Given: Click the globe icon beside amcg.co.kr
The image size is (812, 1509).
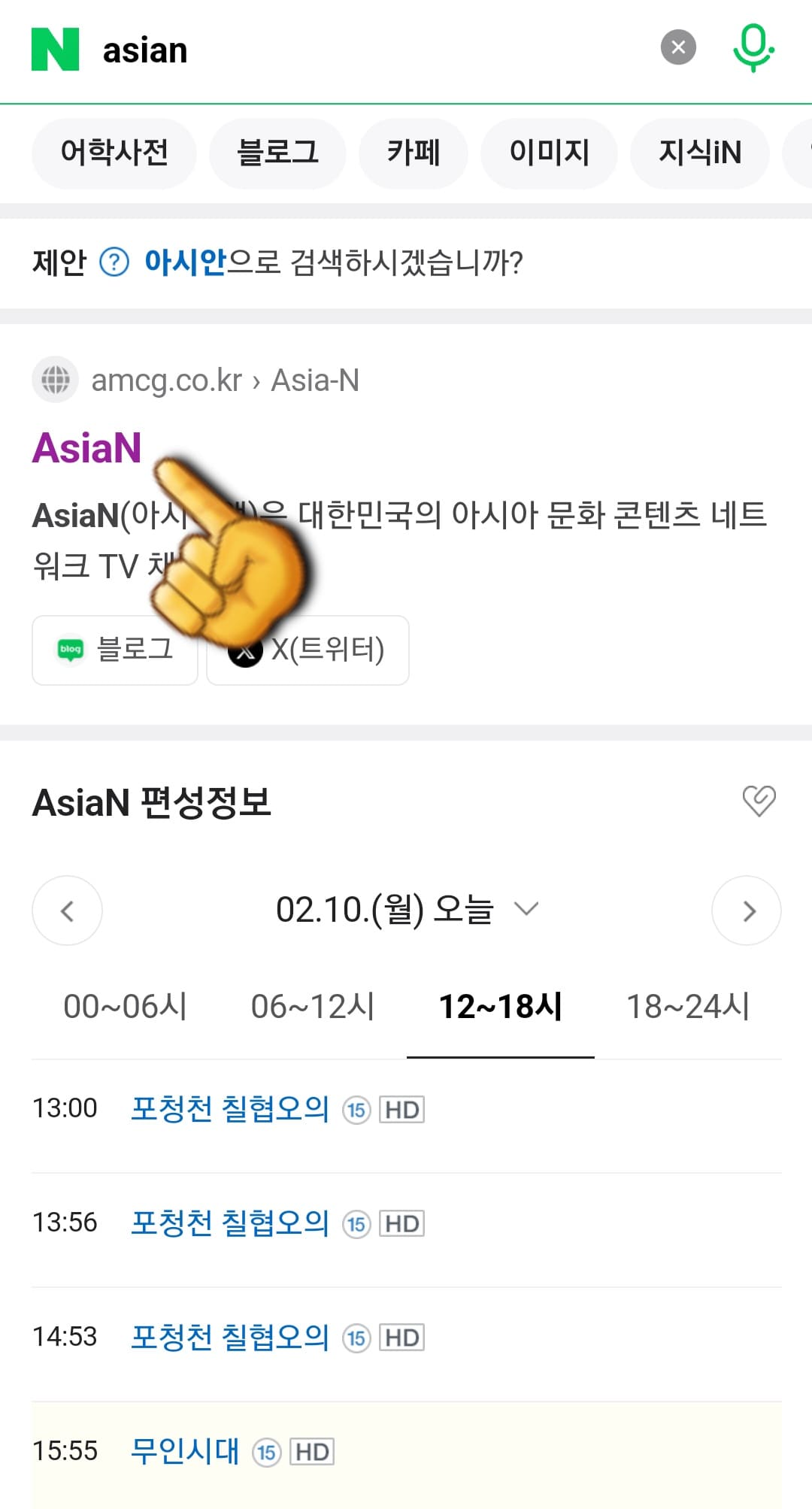Looking at the screenshot, I should click(55, 380).
